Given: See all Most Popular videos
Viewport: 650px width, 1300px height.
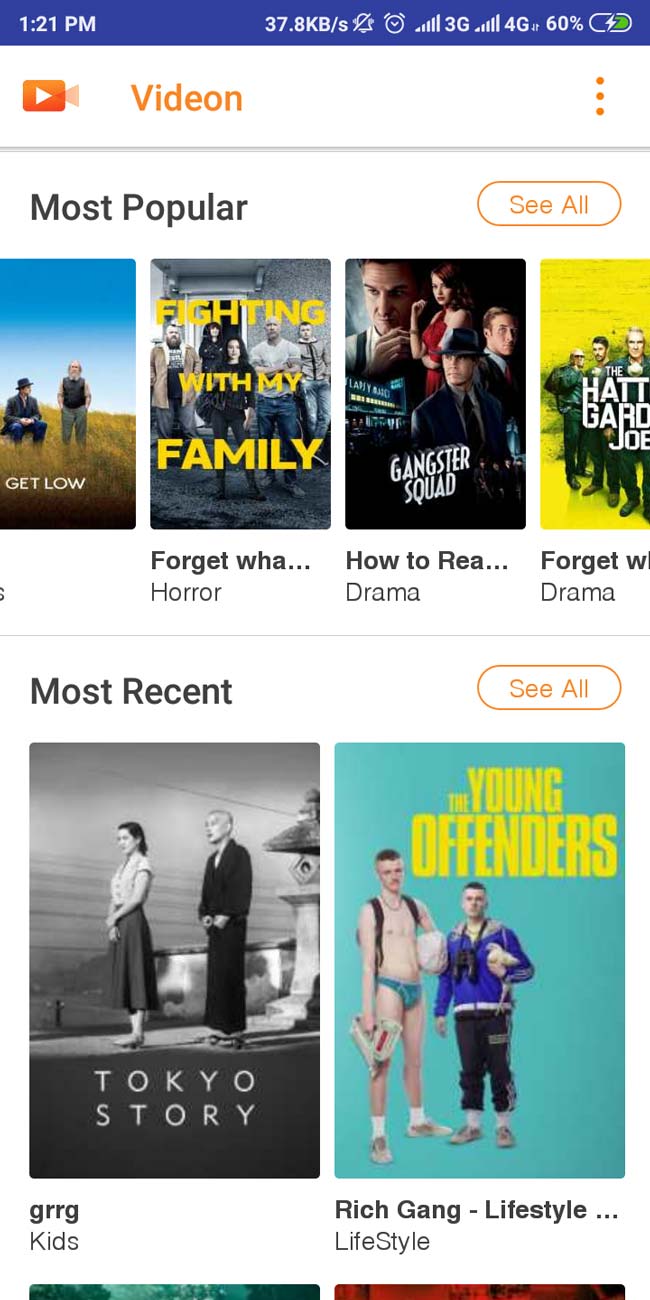Looking at the screenshot, I should [x=549, y=205].
